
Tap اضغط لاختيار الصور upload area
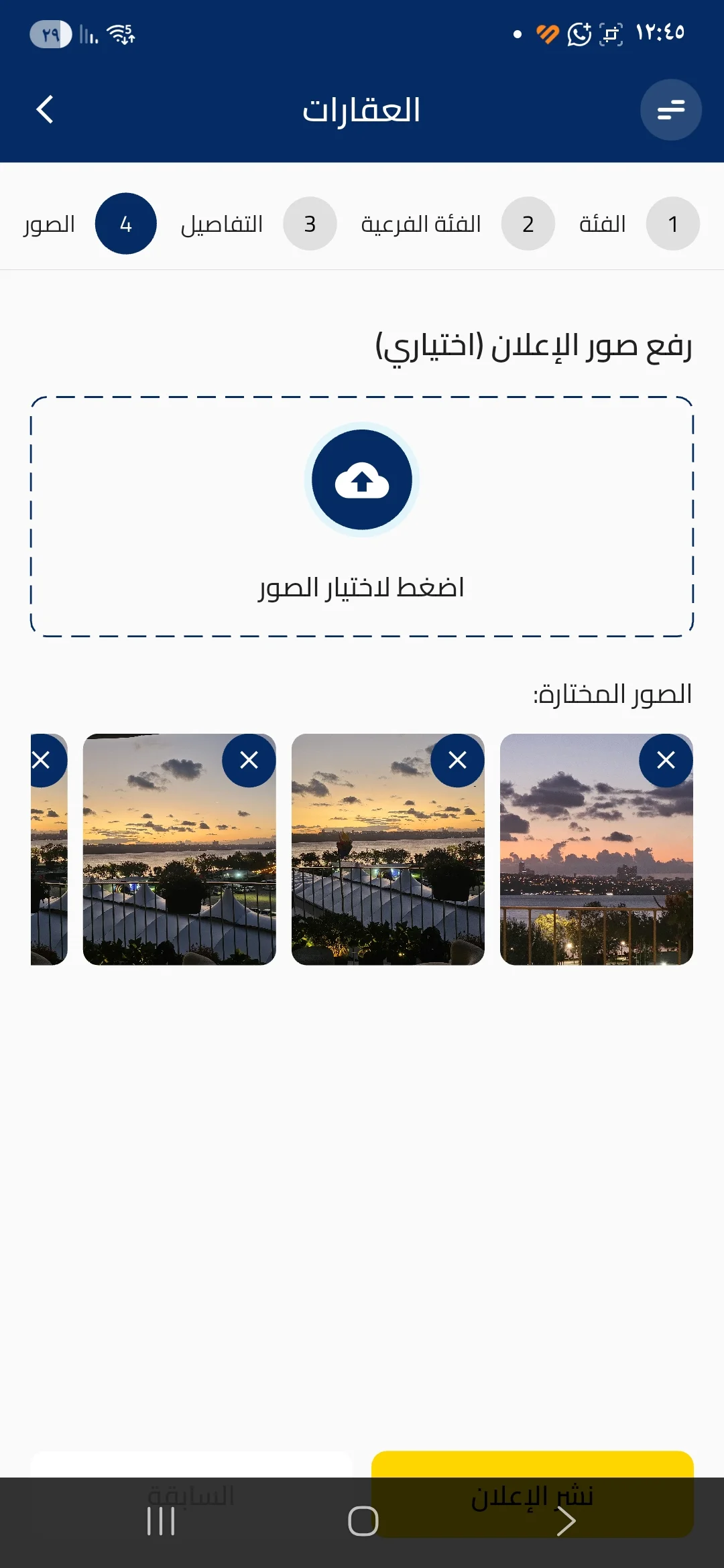[x=362, y=588]
